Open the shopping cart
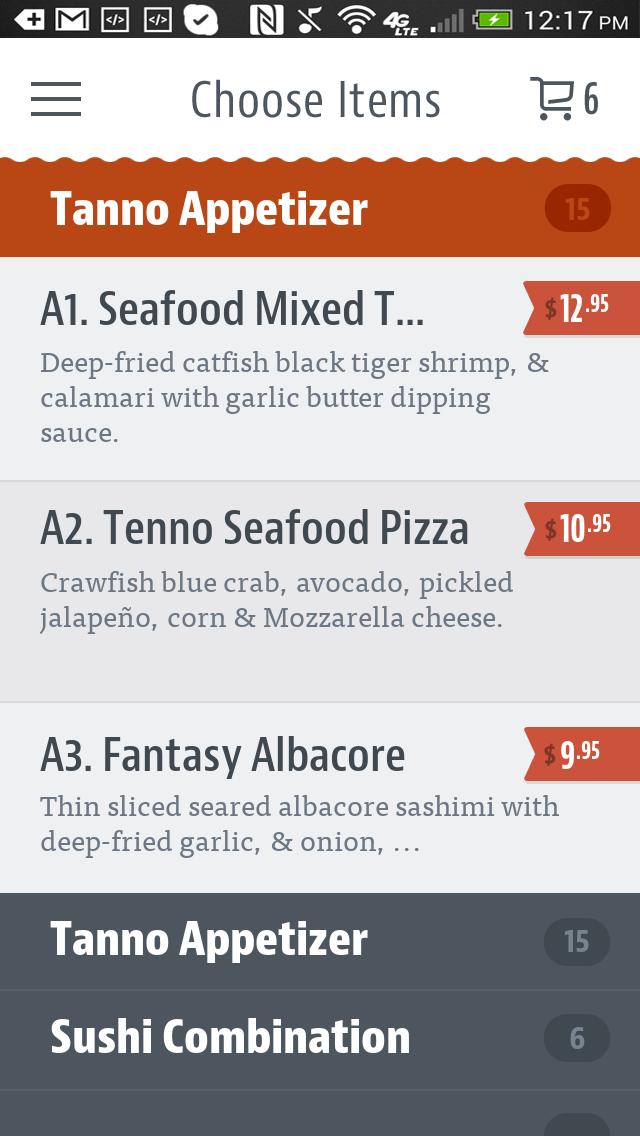The width and height of the screenshot is (640, 1136). tap(563, 99)
